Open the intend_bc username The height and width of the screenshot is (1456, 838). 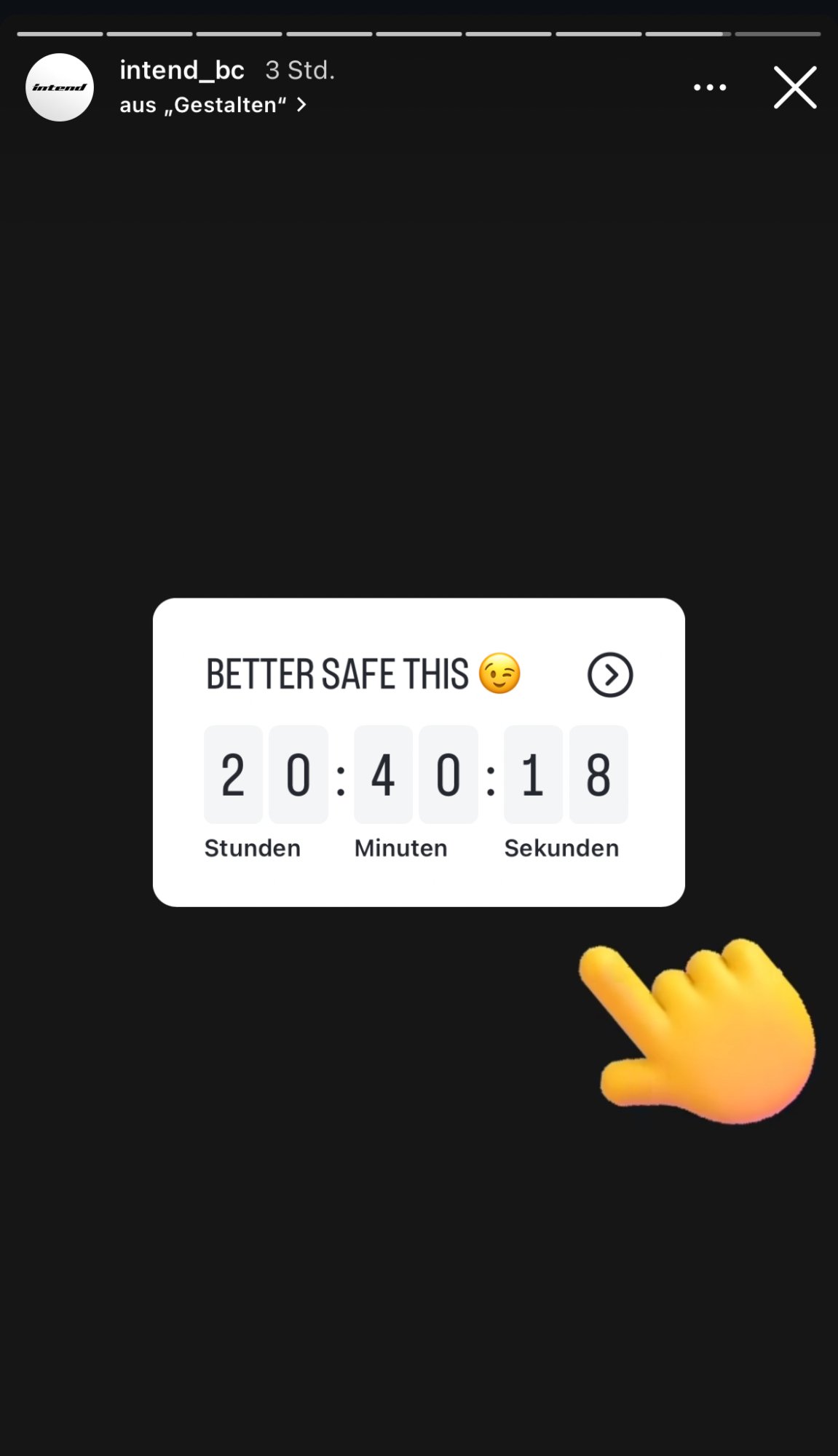point(182,71)
